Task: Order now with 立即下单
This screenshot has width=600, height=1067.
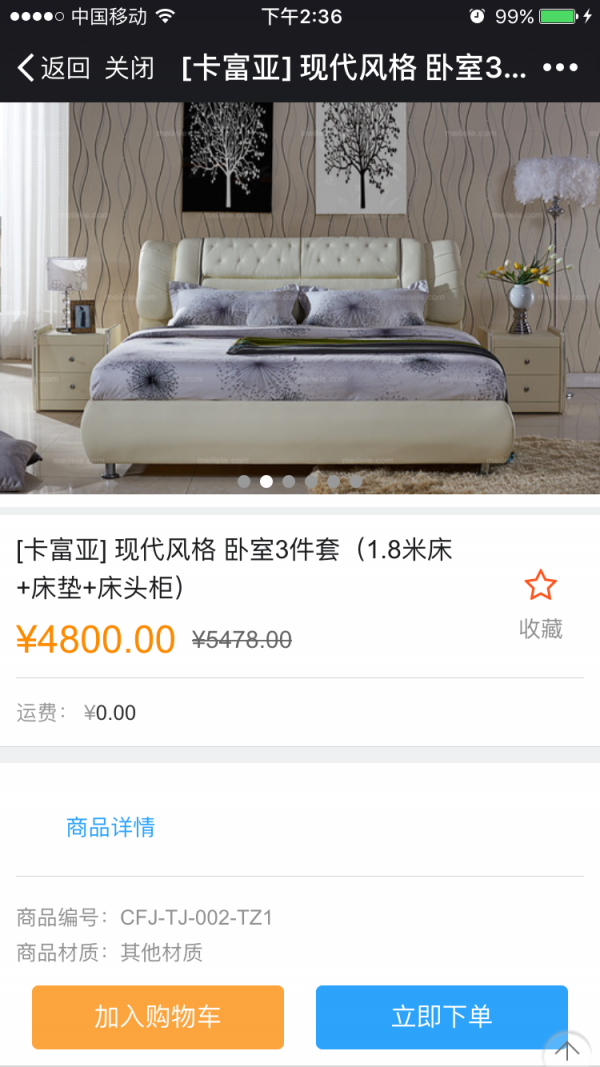Action: point(441,1017)
